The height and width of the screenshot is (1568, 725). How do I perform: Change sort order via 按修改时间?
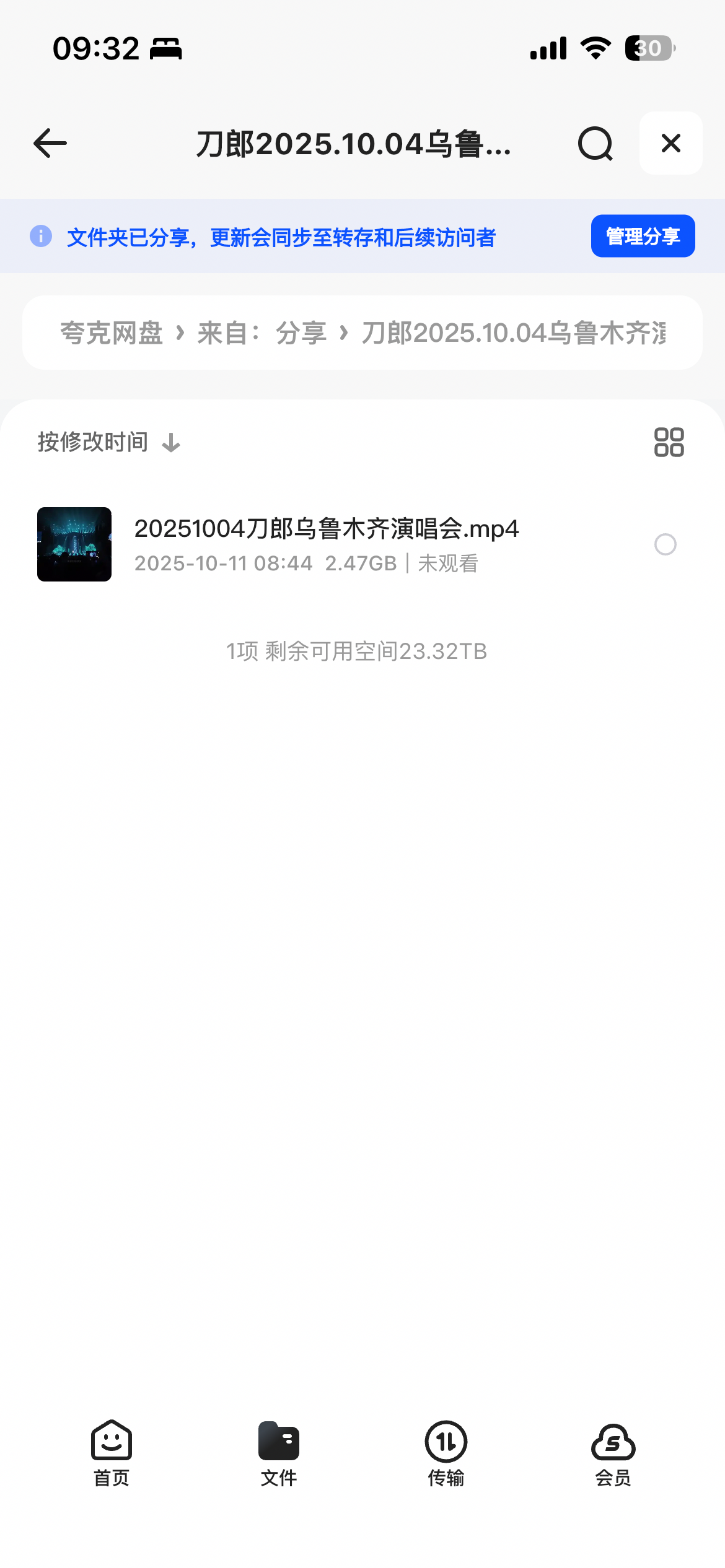coord(108,442)
